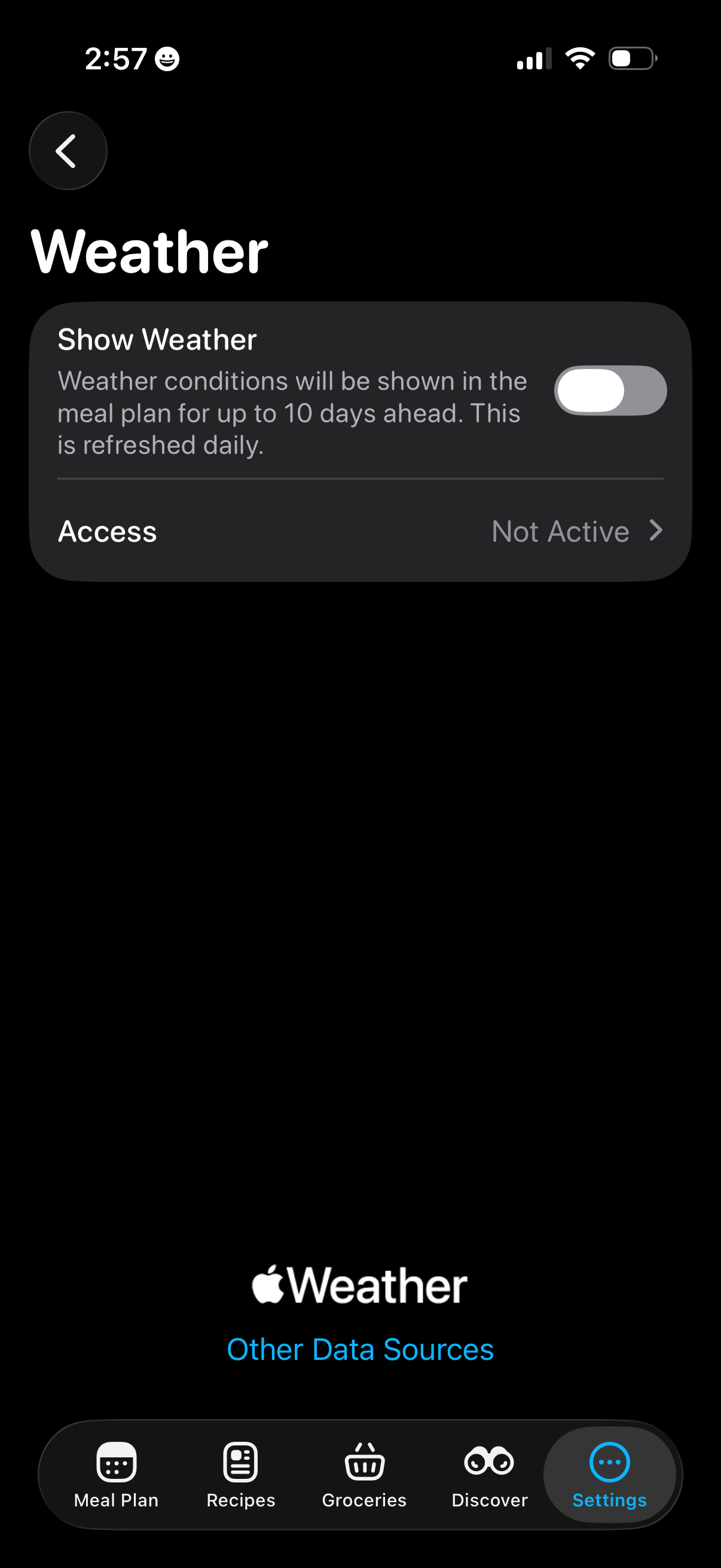This screenshot has height=1568, width=721.
Task: Open the Meal Plan tab icon
Action: coord(115,1465)
